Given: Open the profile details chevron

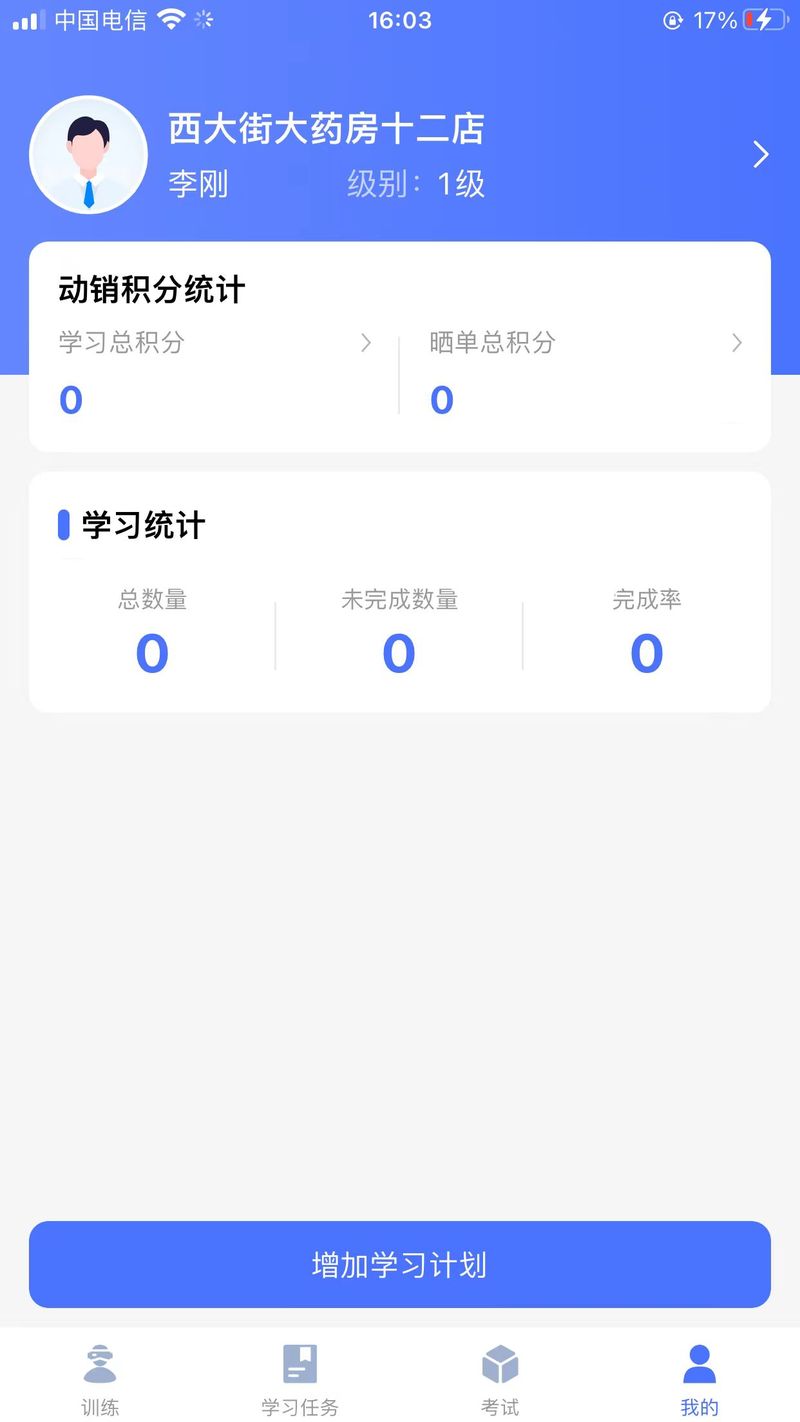Looking at the screenshot, I should pos(761,155).
